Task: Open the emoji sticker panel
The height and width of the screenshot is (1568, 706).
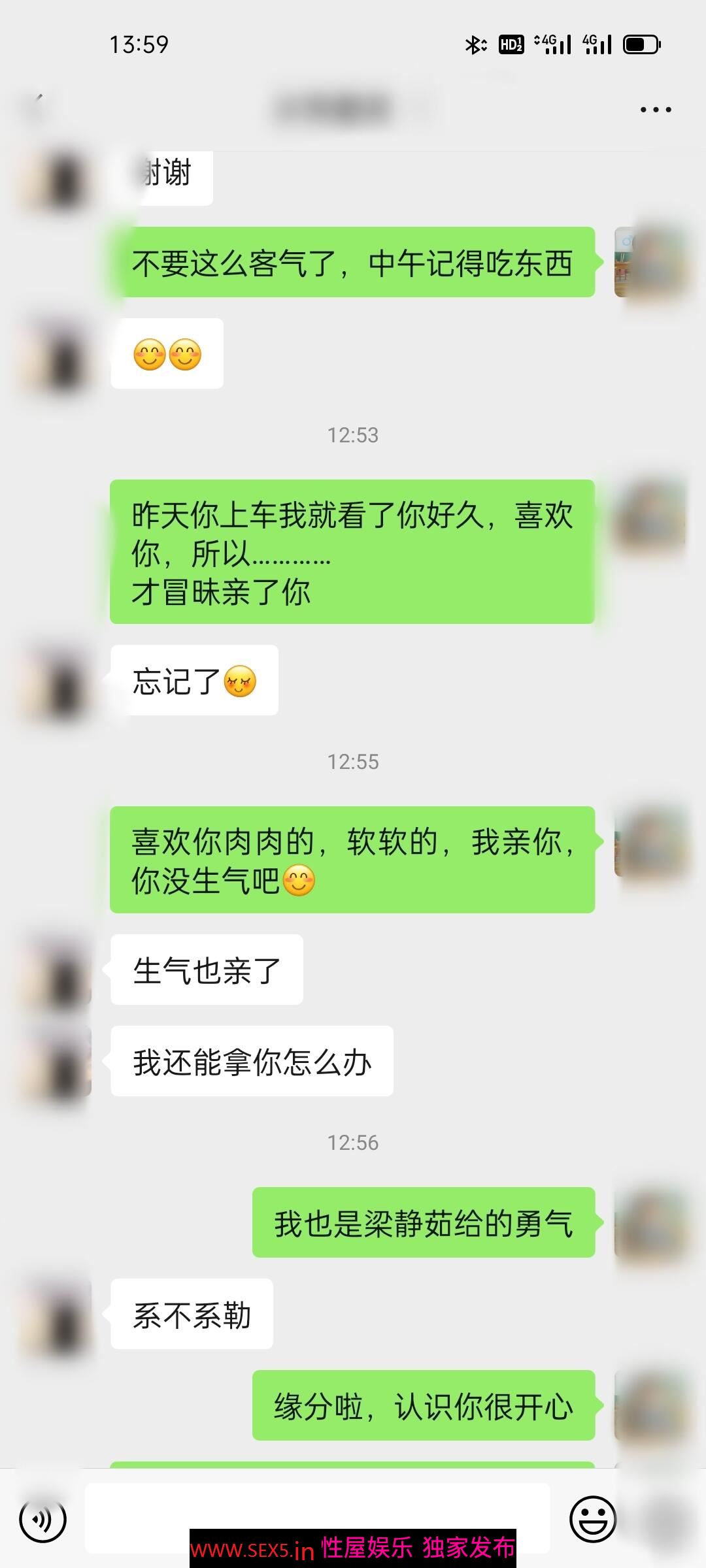Action: 593,1519
